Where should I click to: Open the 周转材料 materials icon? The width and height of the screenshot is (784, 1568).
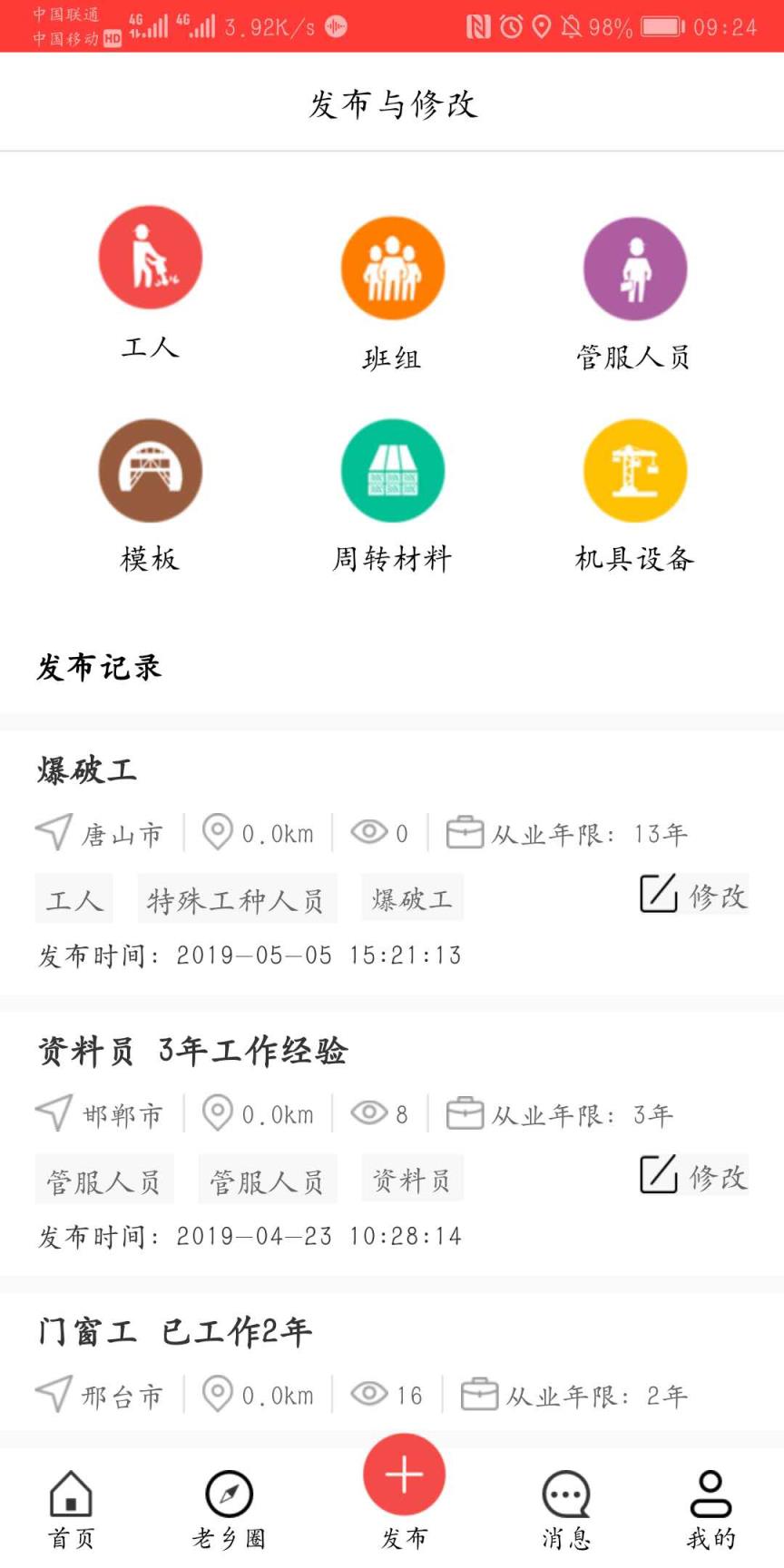[x=392, y=471]
